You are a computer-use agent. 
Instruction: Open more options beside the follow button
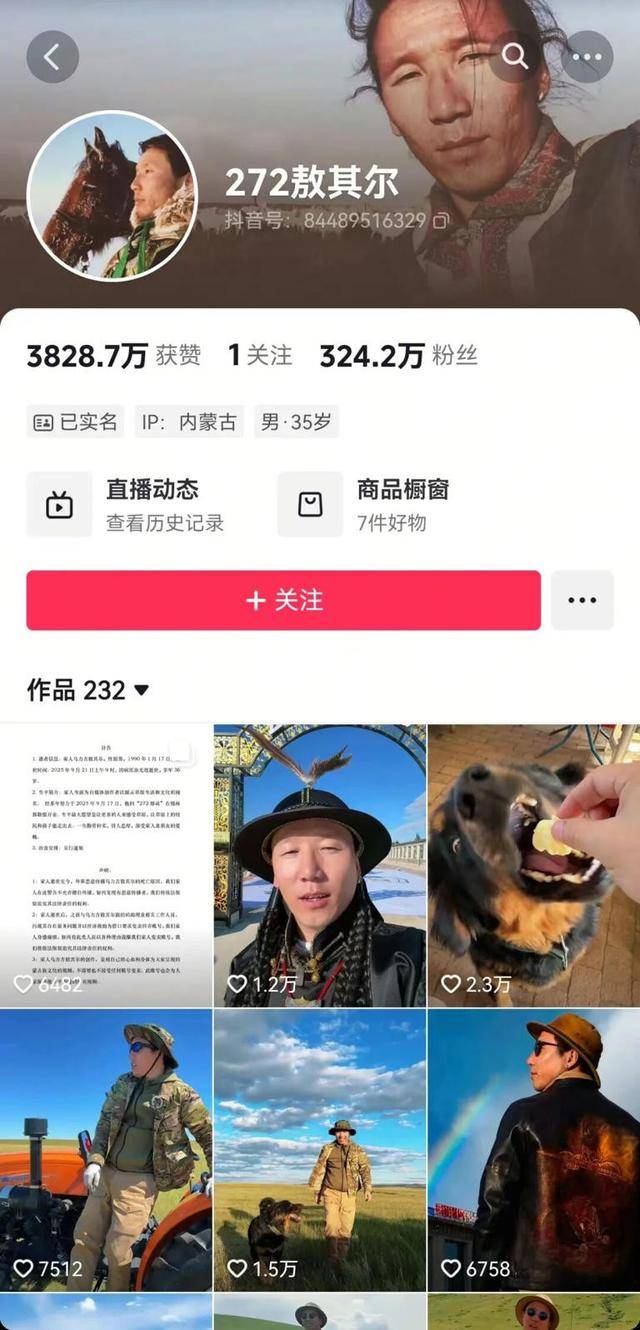tap(582, 600)
